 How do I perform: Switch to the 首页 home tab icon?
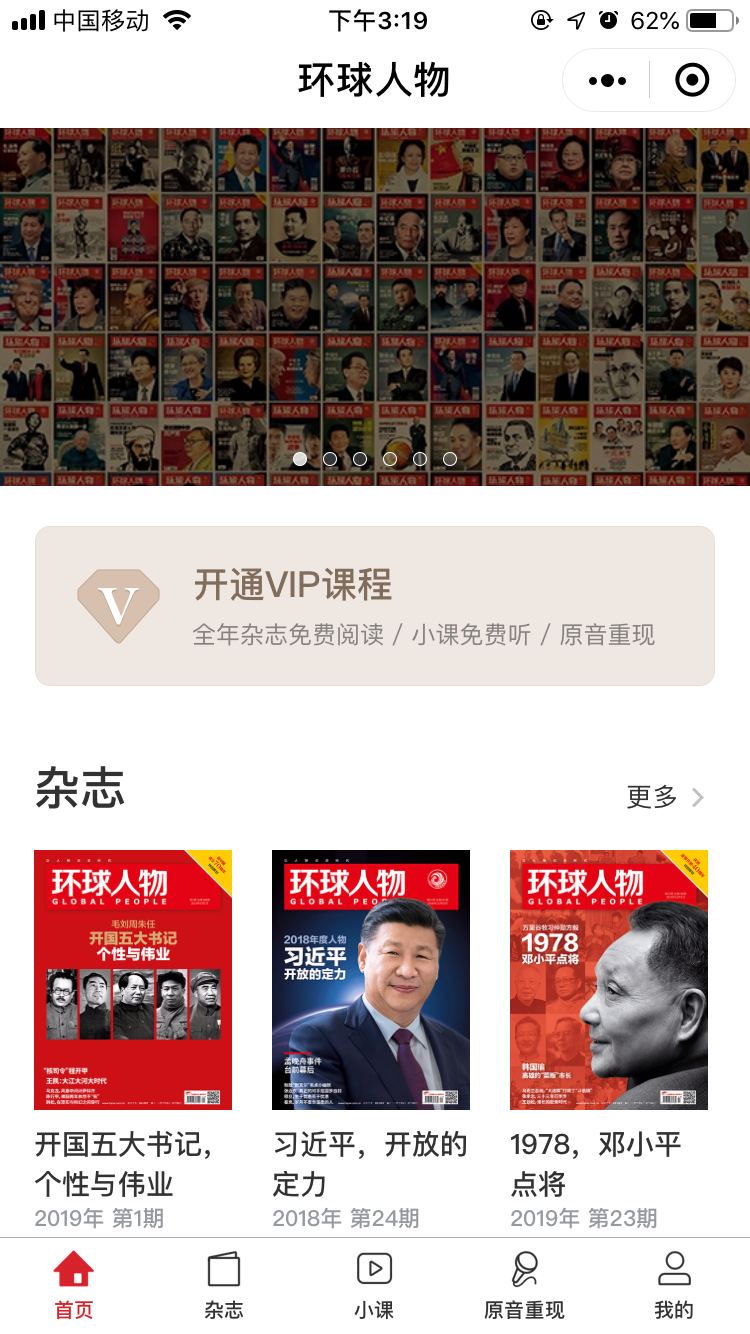(x=73, y=1271)
